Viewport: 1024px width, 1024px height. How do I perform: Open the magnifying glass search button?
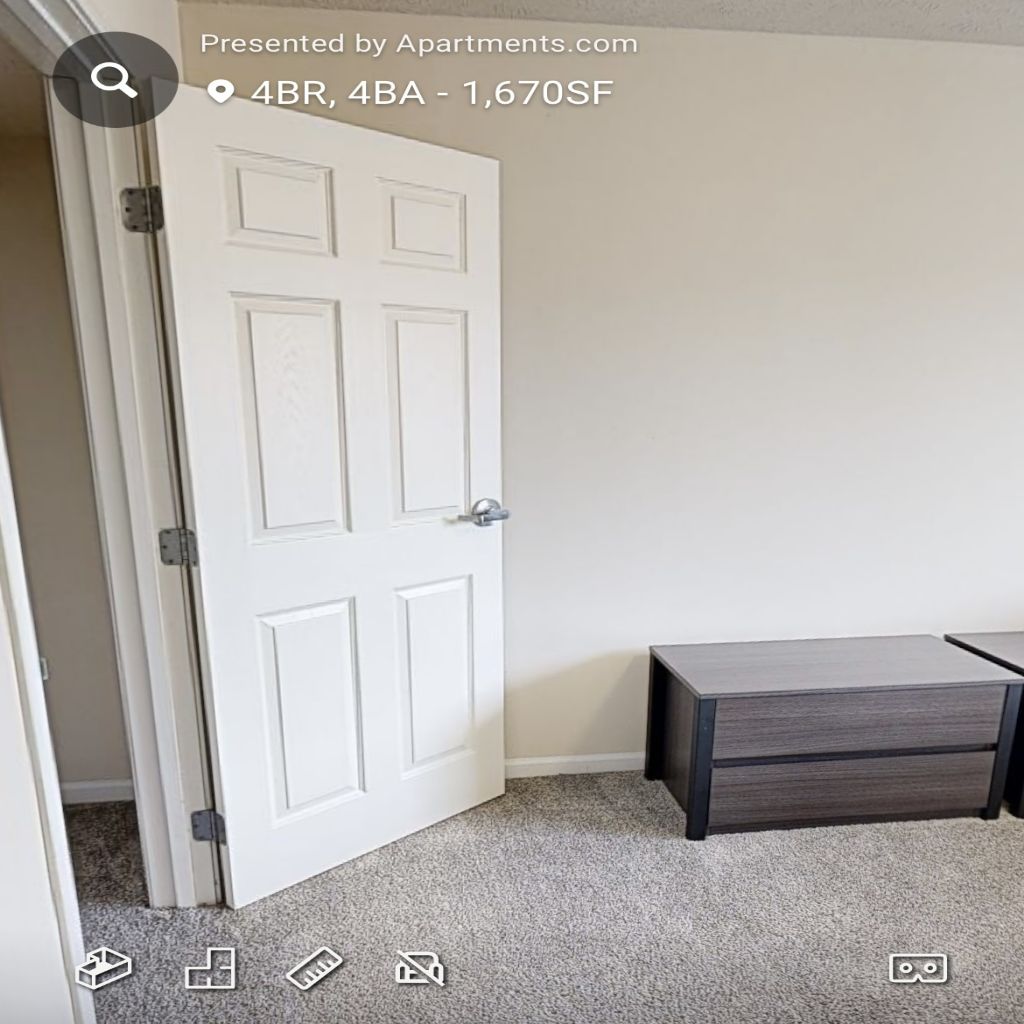(114, 79)
